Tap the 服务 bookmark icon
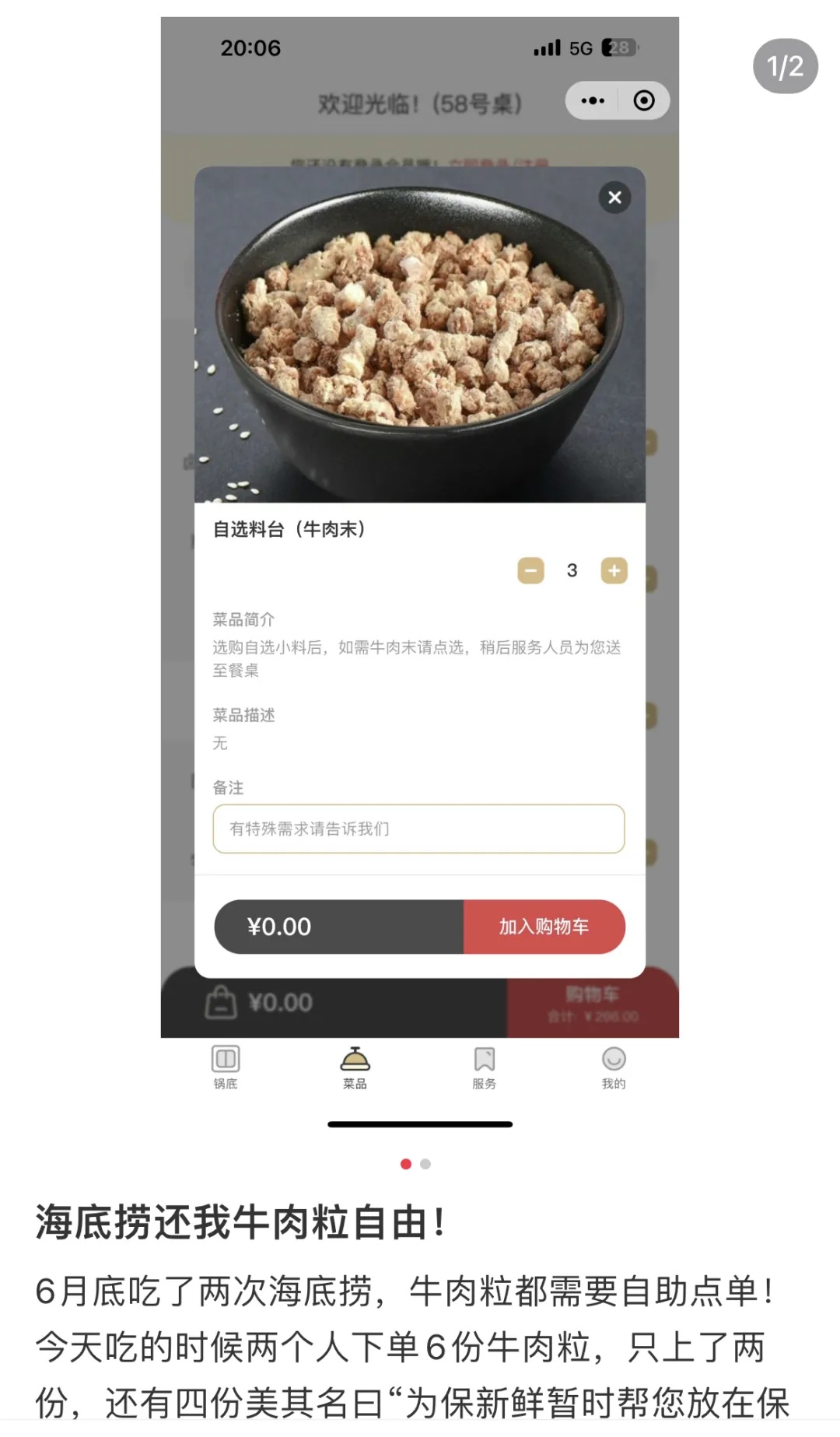 click(x=483, y=1060)
